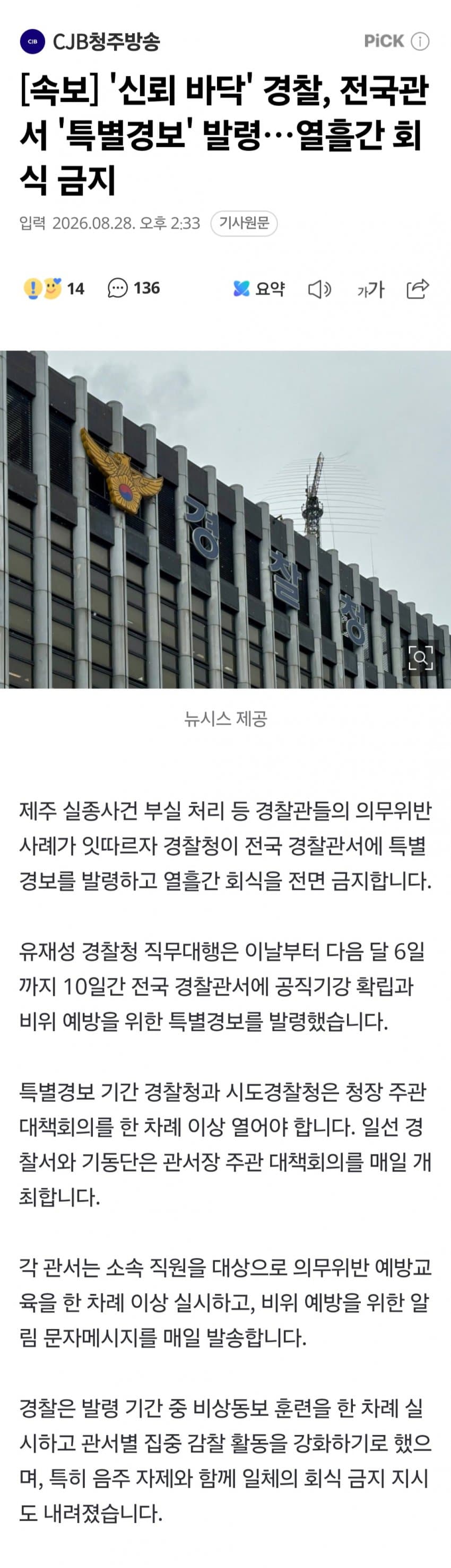Share this article
This screenshot has width=451, height=1568.
click(x=418, y=288)
